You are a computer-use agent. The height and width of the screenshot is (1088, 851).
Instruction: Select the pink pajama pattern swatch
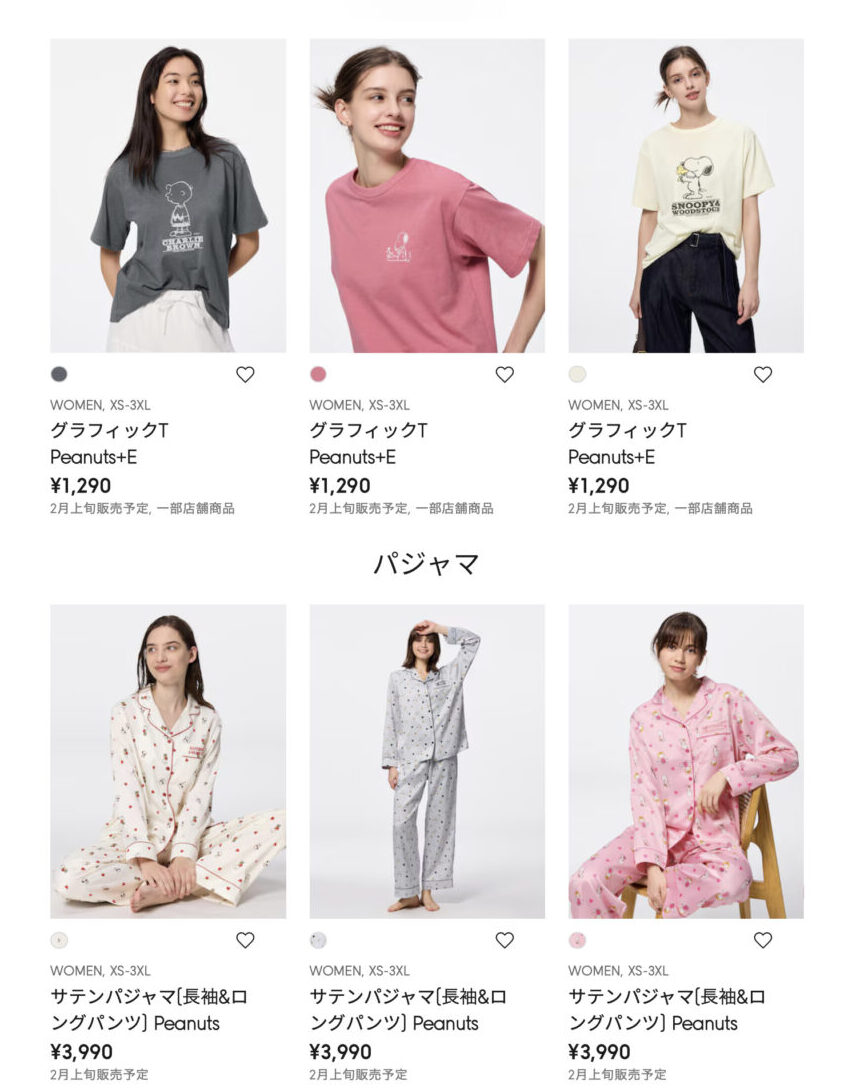[x=577, y=940]
